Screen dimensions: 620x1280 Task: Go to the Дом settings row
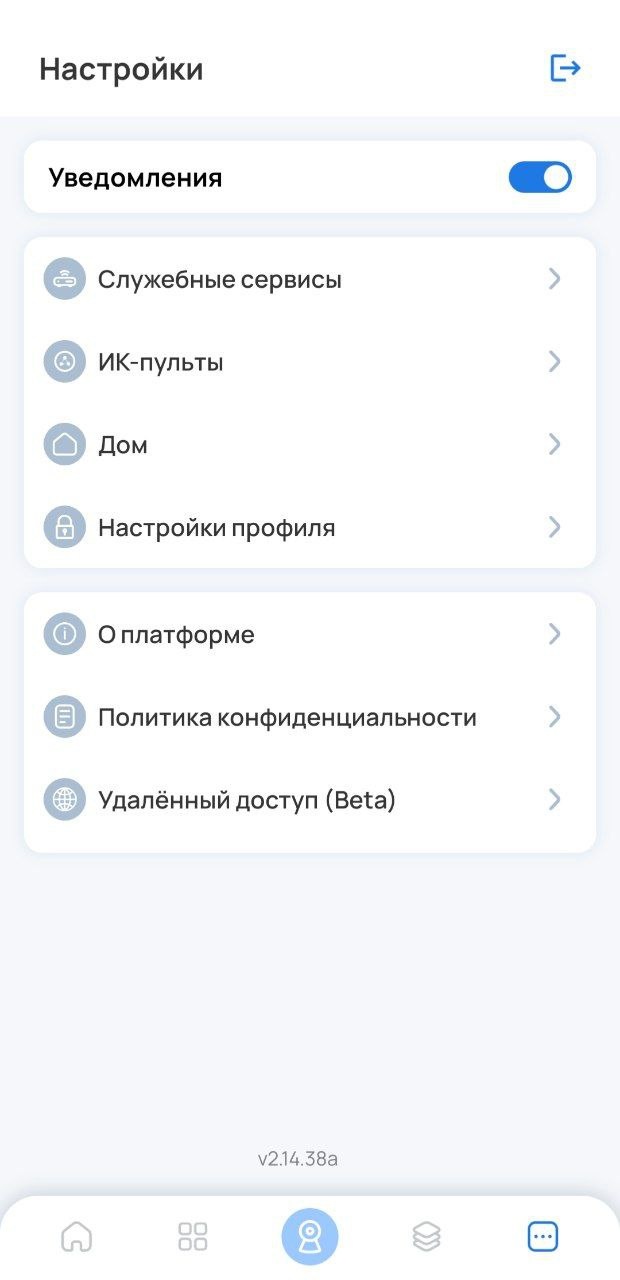pyautogui.click(x=309, y=445)
